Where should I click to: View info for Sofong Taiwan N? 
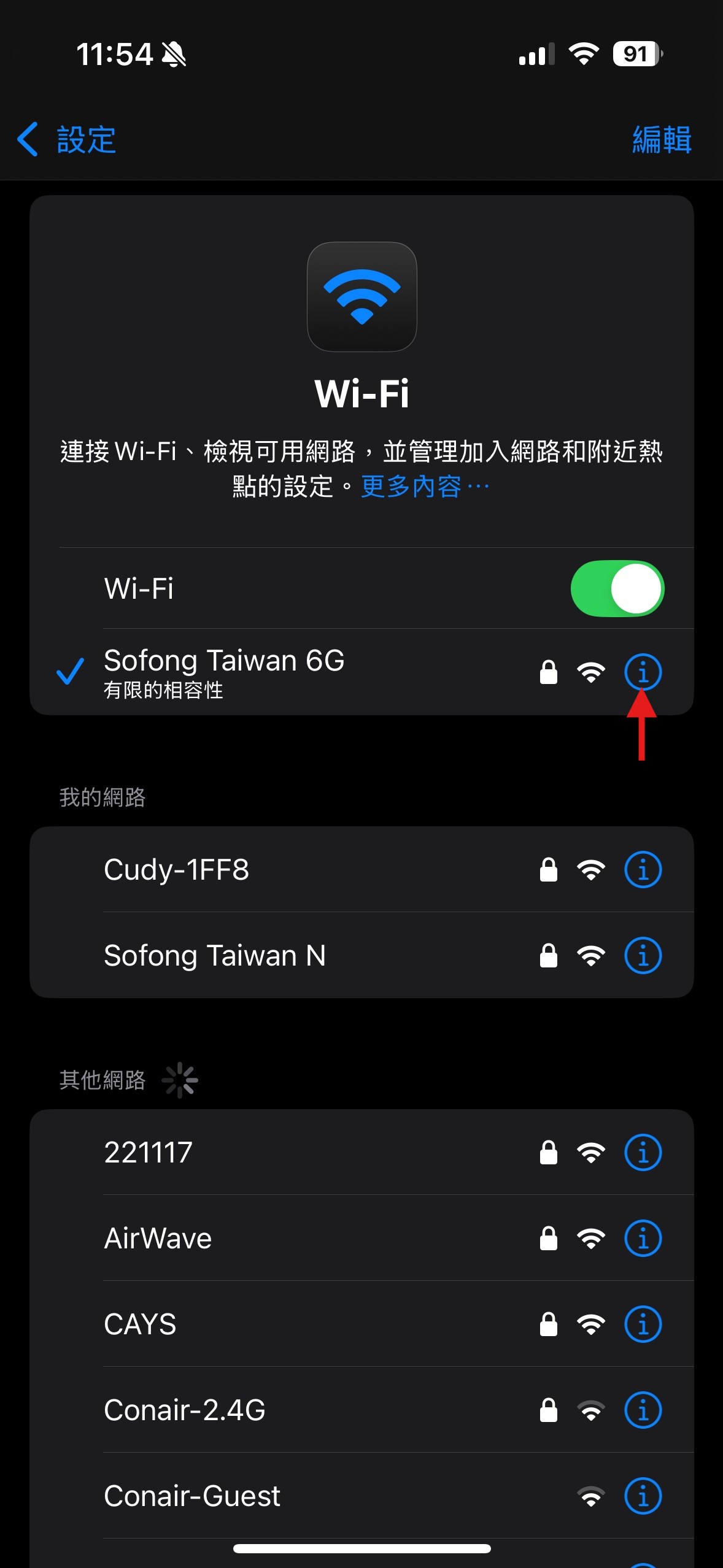(643, 956)
